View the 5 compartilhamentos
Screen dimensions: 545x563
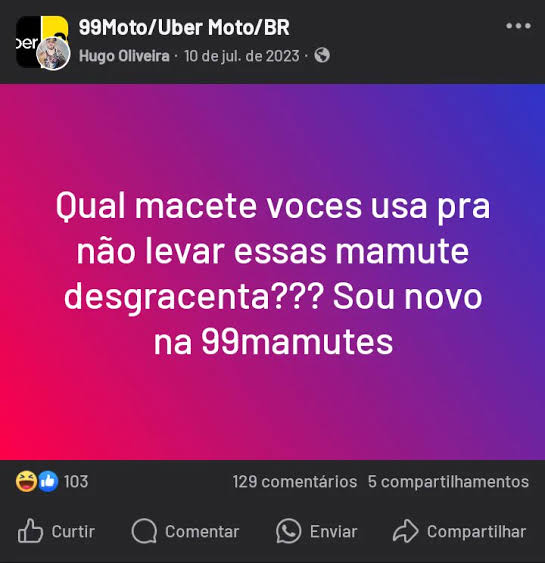[x=448, y=482]
